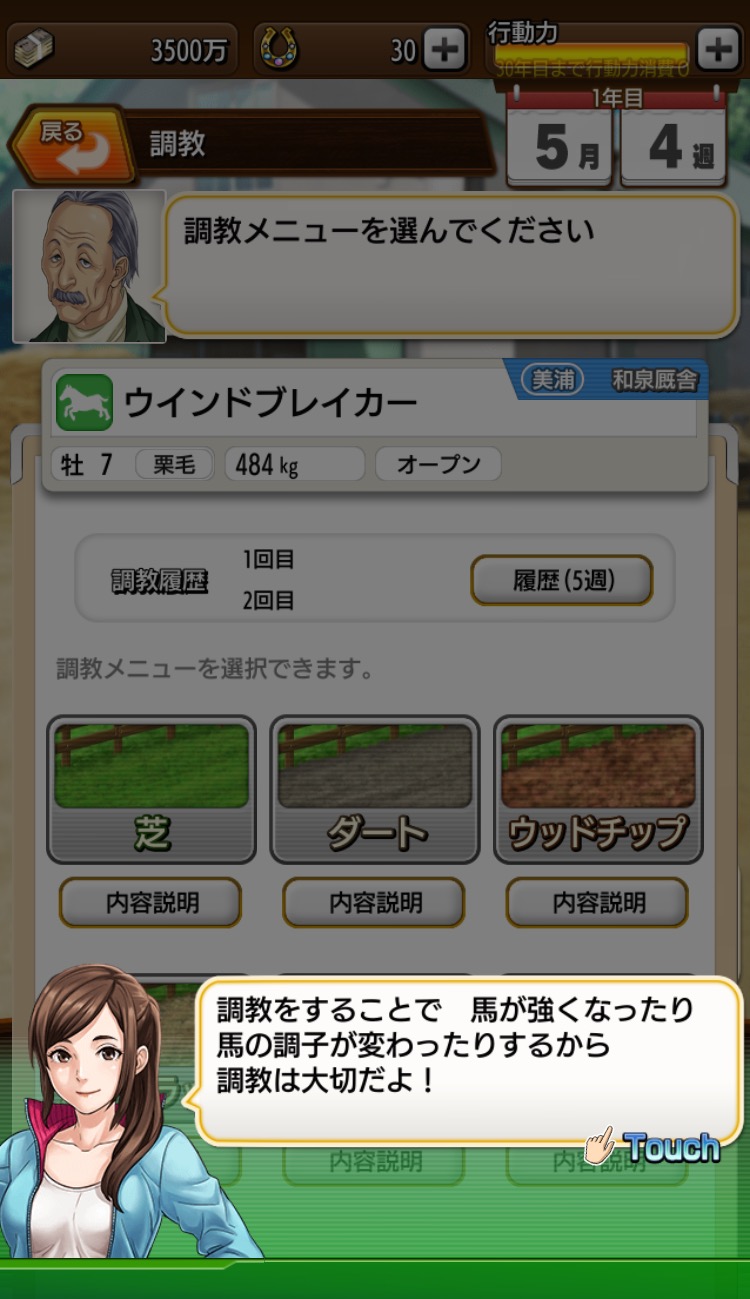Select the ダート training course

(374, 789)
